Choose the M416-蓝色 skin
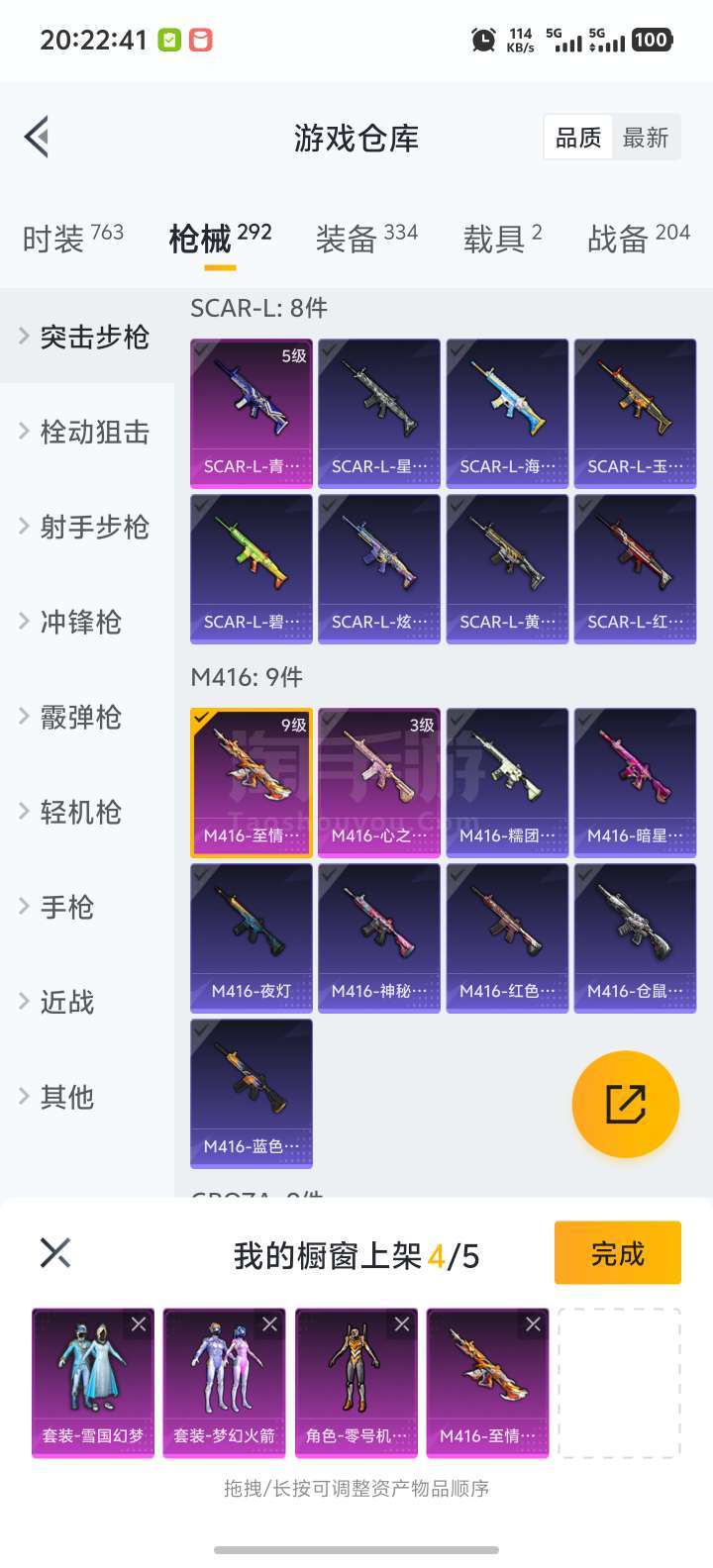Screen dimensions: 713x1568 click(x=252, y=1093)
